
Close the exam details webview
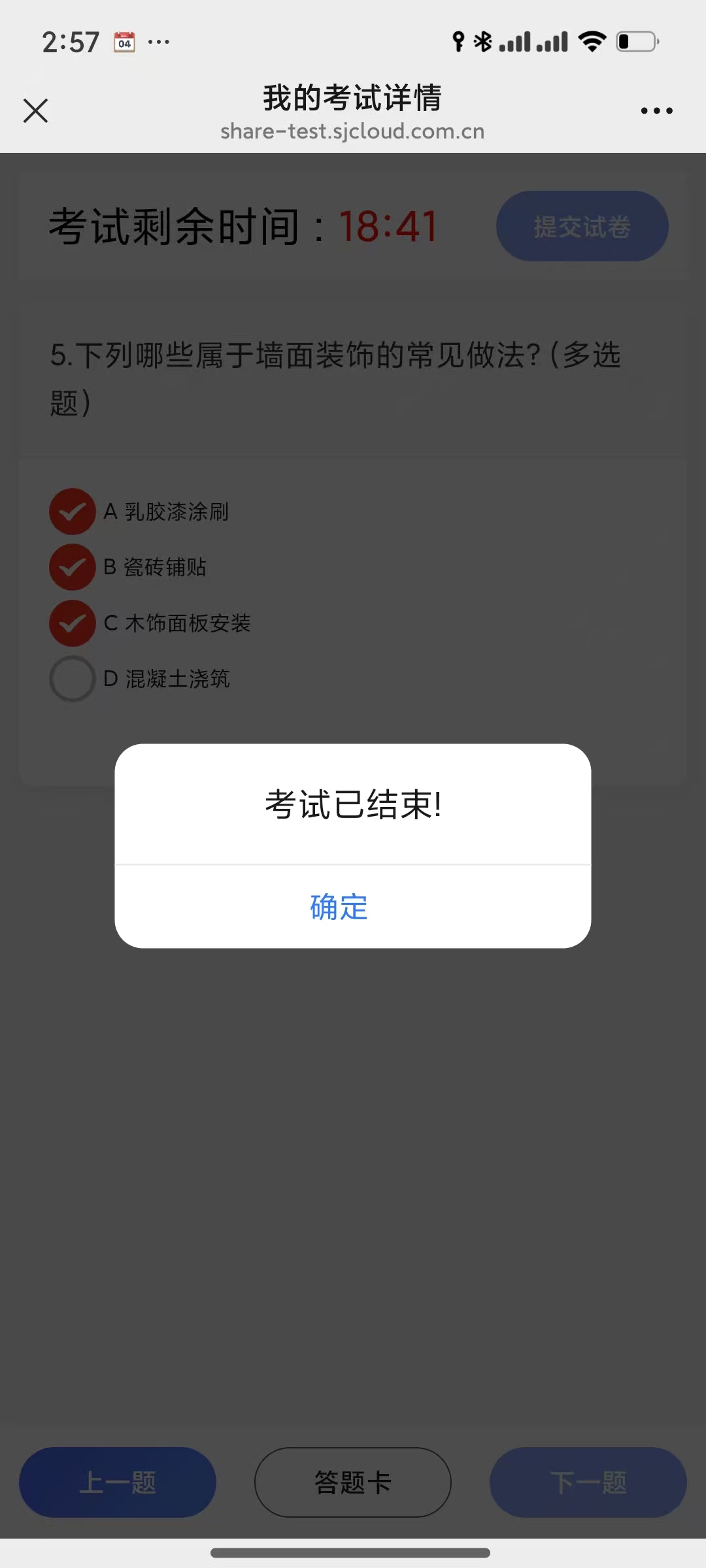point(35,110)
